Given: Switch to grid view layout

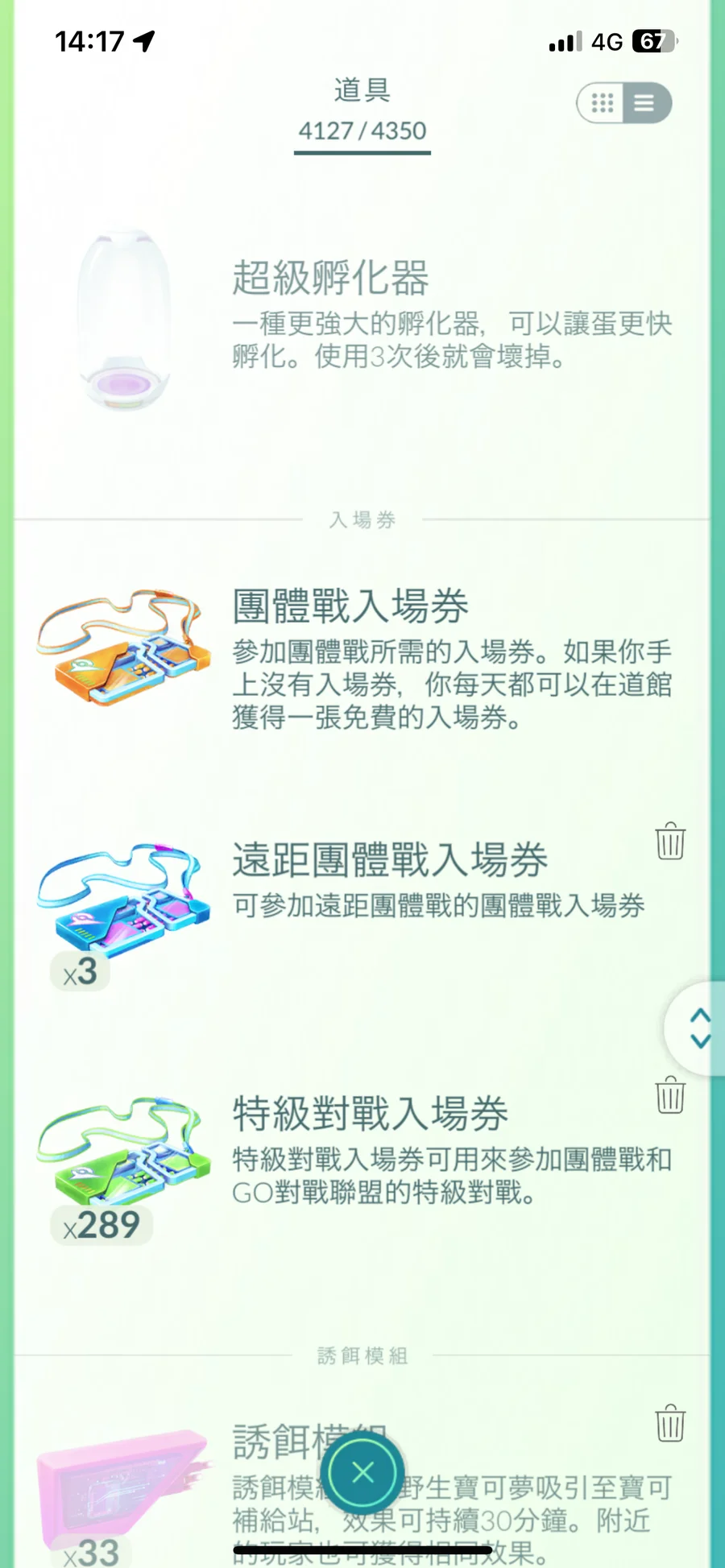Looking at the screenshot, I should [603, 103].
